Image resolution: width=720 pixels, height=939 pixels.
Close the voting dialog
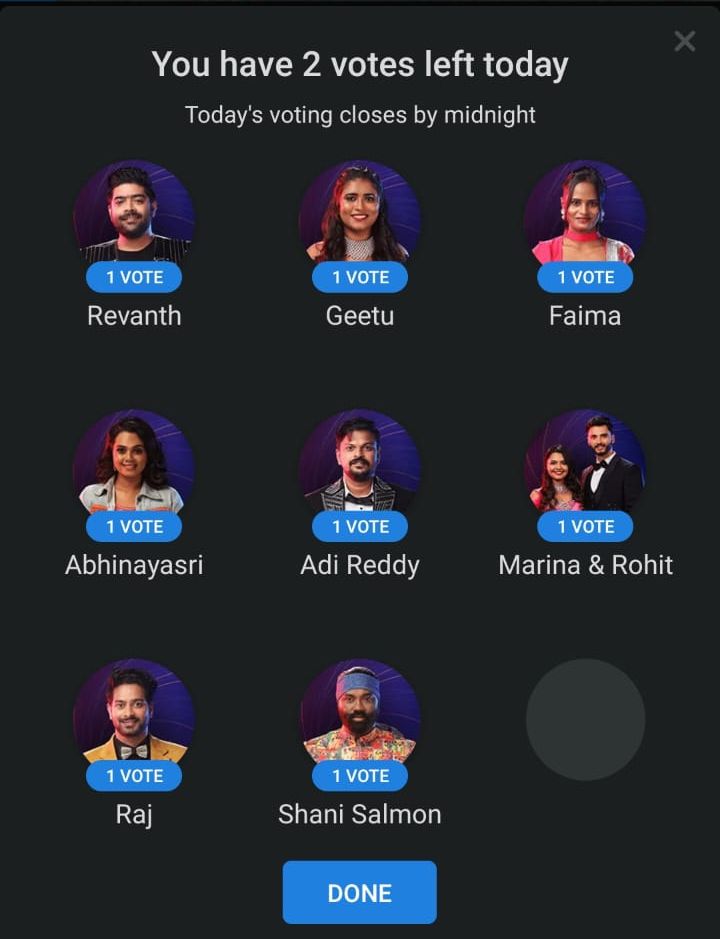(x=684, y=41)
